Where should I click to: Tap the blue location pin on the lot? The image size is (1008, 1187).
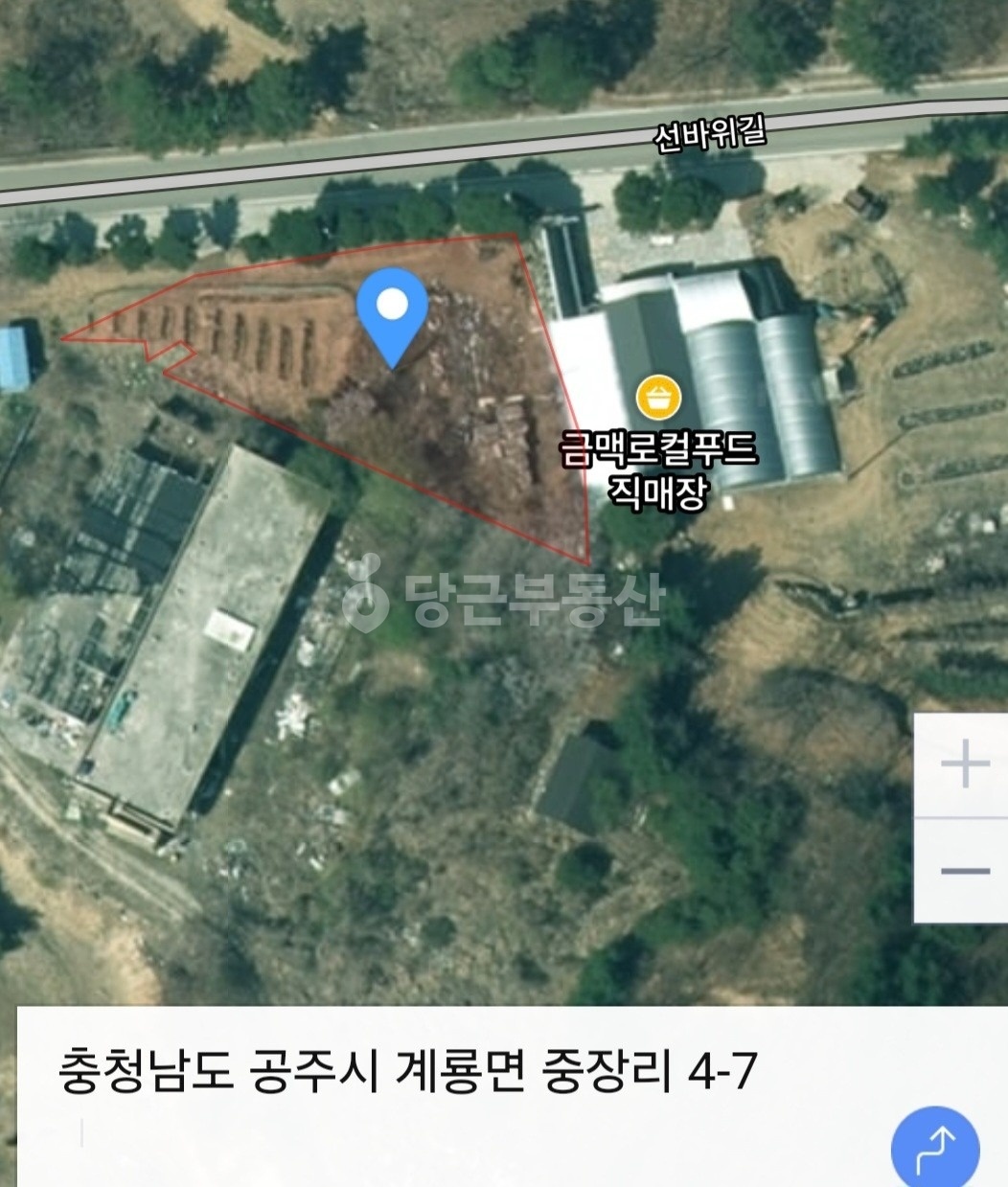tap(392, 310)
